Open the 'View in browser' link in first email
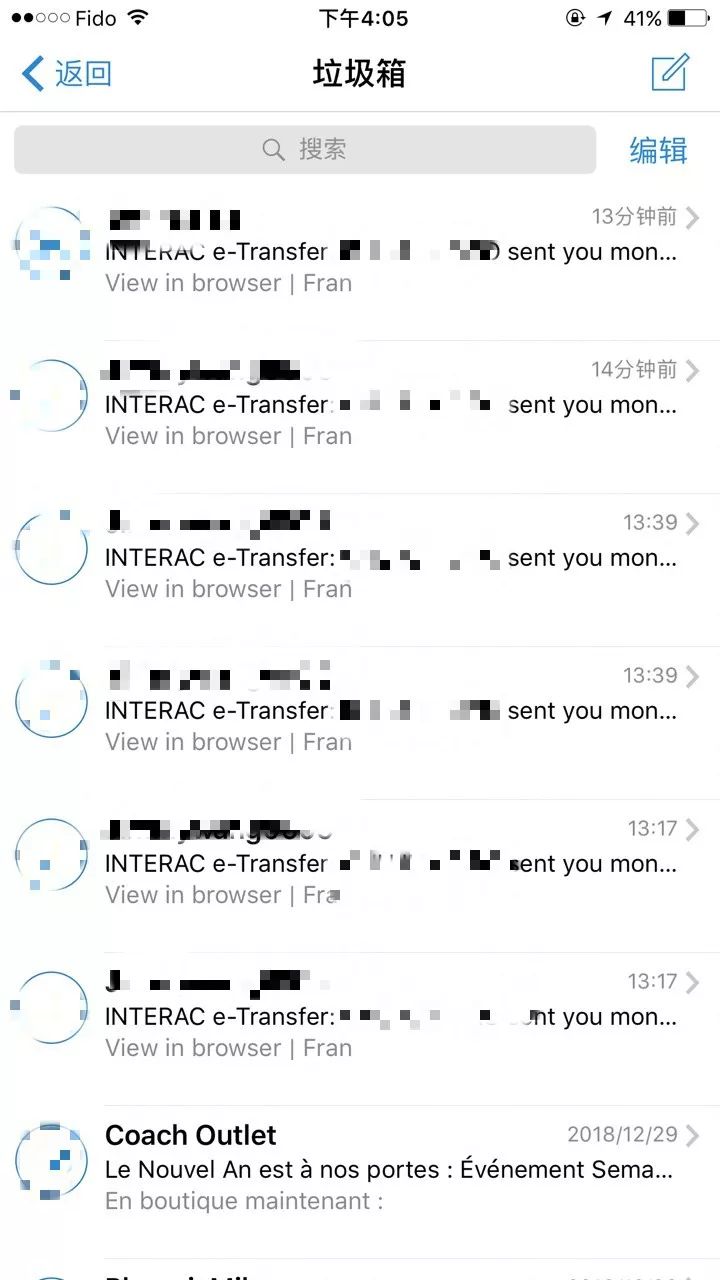 192,283
